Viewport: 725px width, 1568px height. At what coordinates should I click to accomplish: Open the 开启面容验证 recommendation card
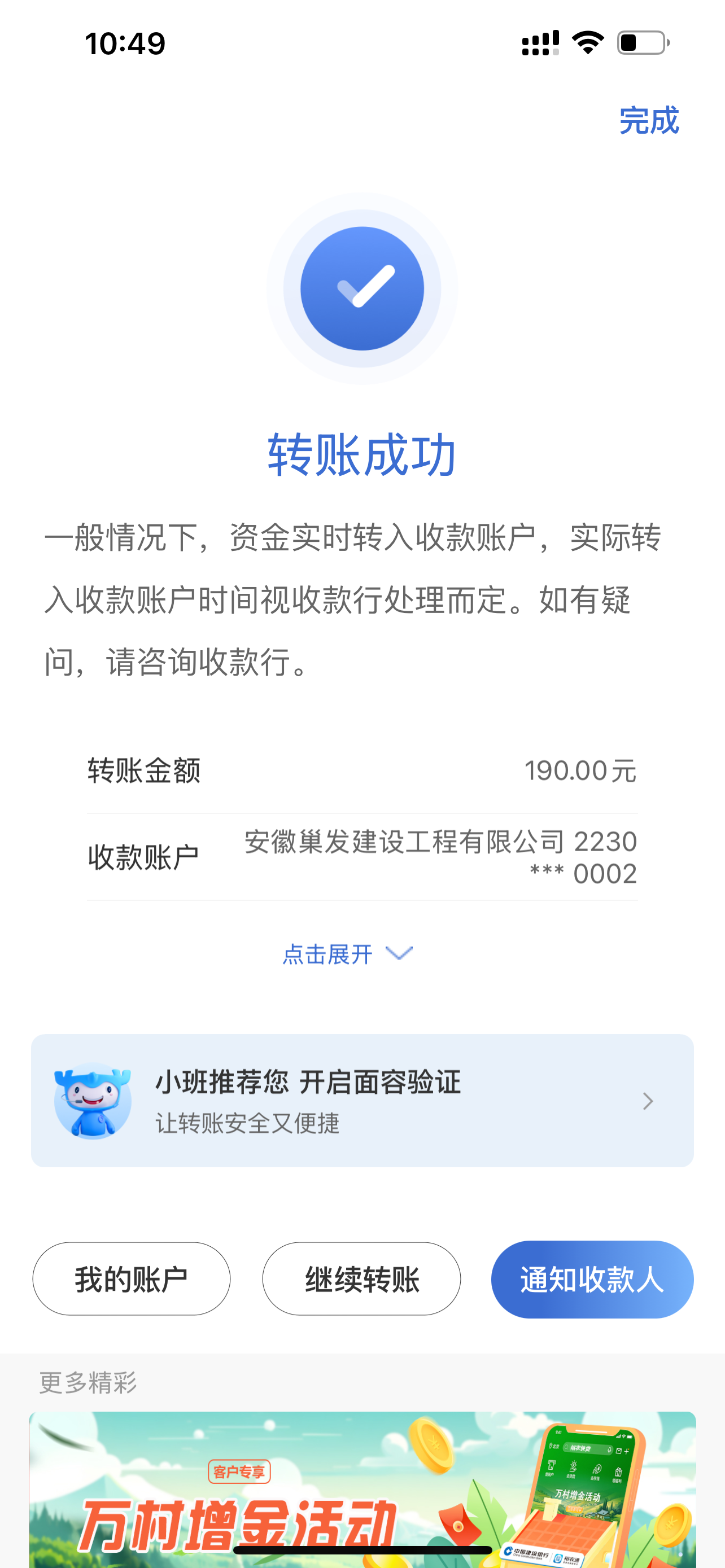tap(361, 1101)
